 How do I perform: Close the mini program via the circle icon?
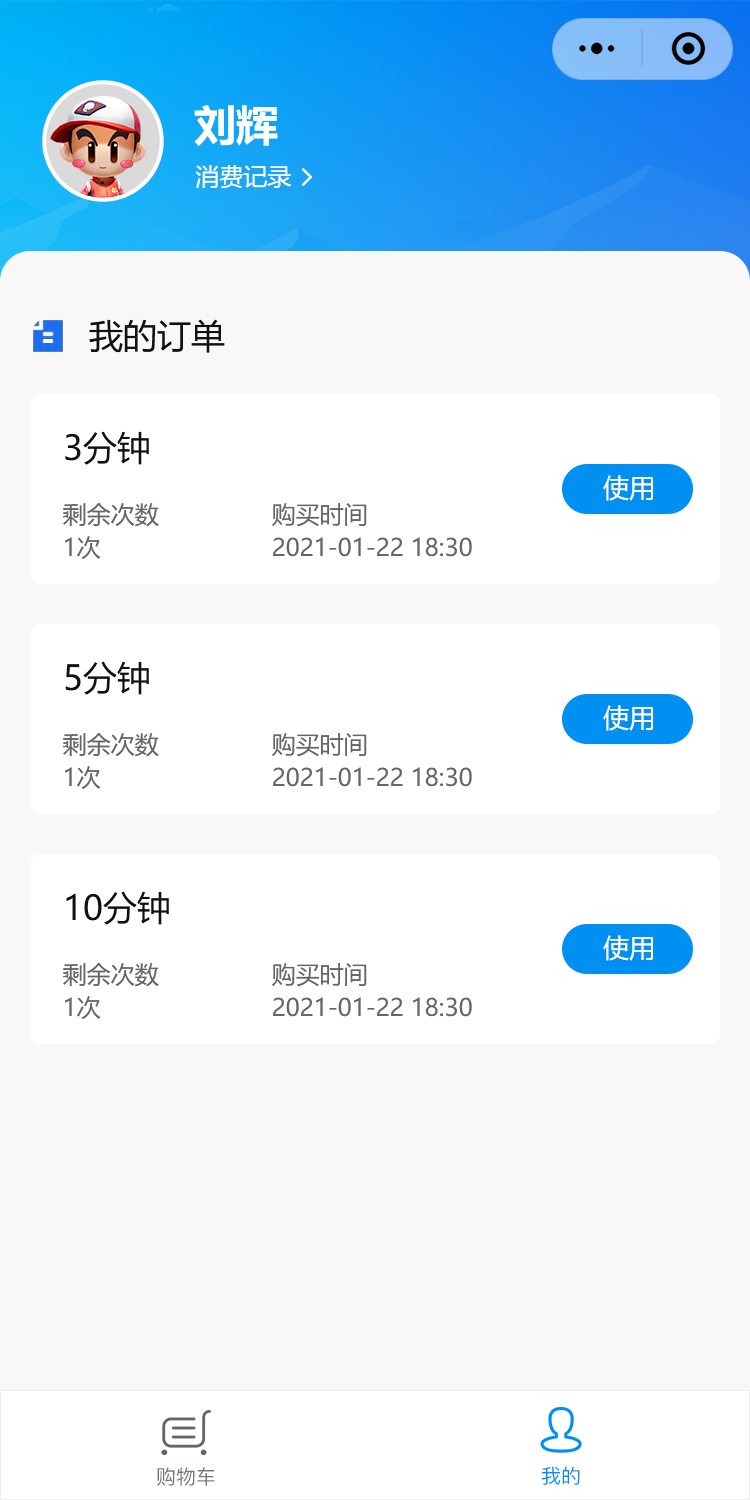point(688,49)
